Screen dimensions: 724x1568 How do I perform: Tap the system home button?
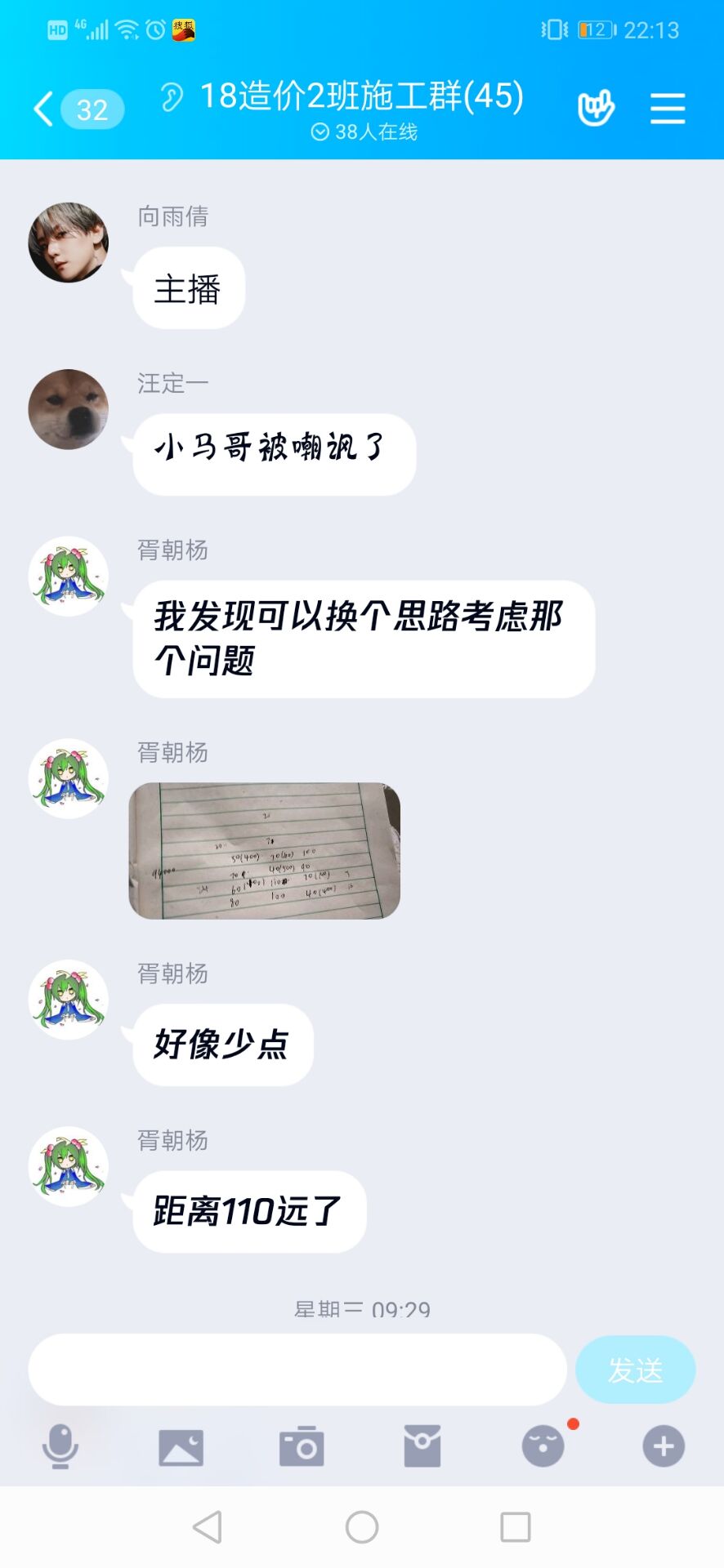(362, 1526)
